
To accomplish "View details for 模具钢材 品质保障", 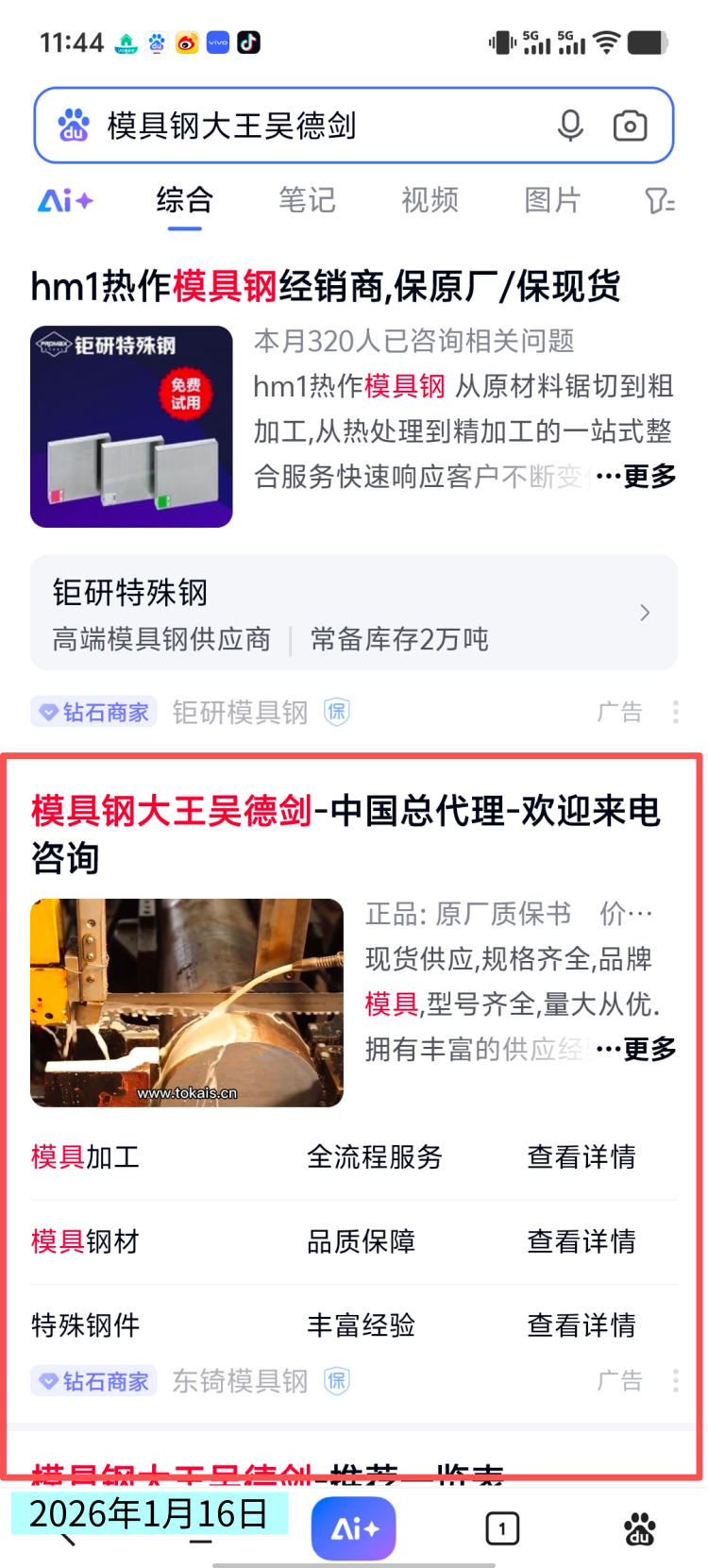I will [x=581, y=1240].
